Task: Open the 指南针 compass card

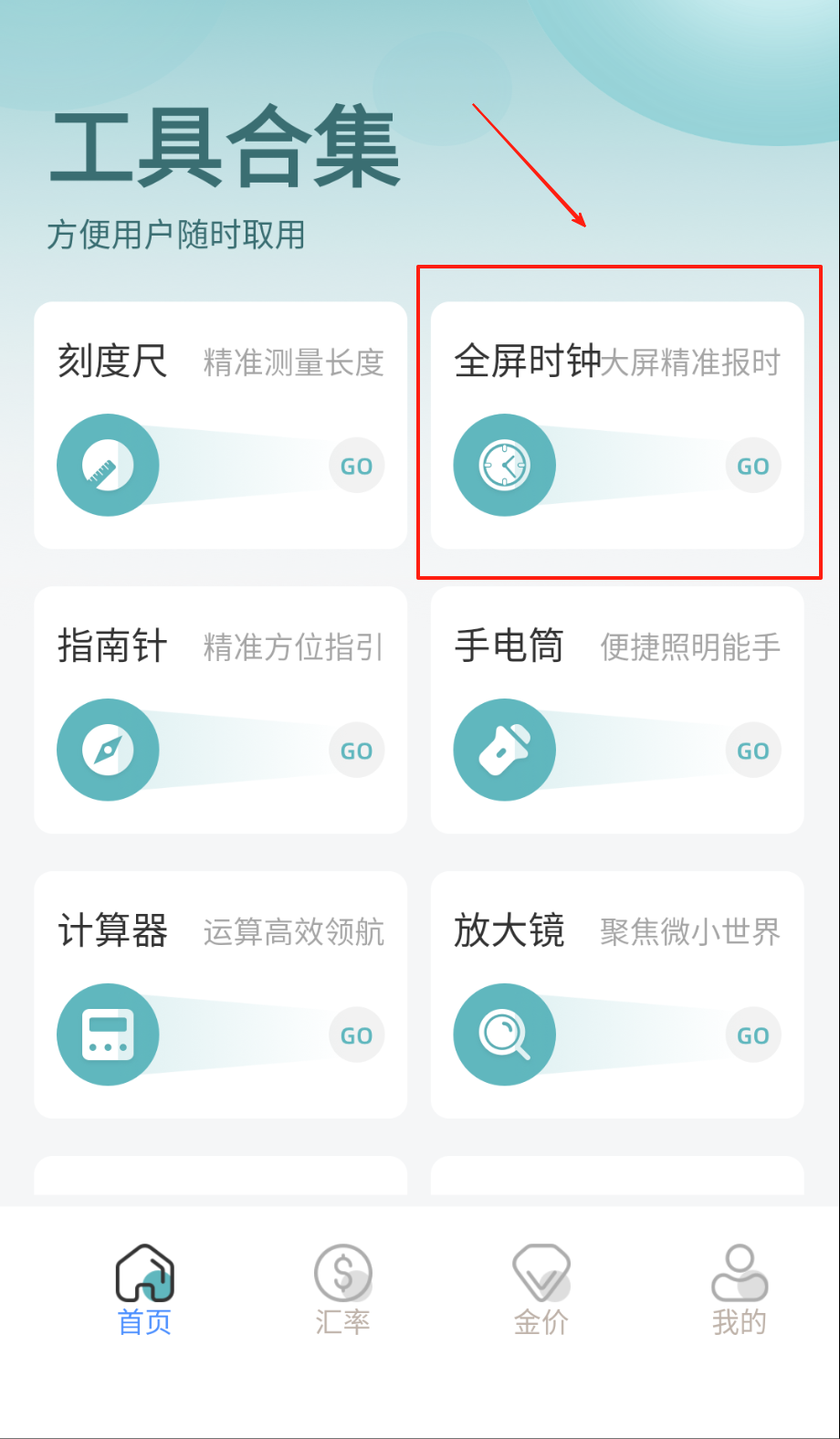Action: (220, 710)
